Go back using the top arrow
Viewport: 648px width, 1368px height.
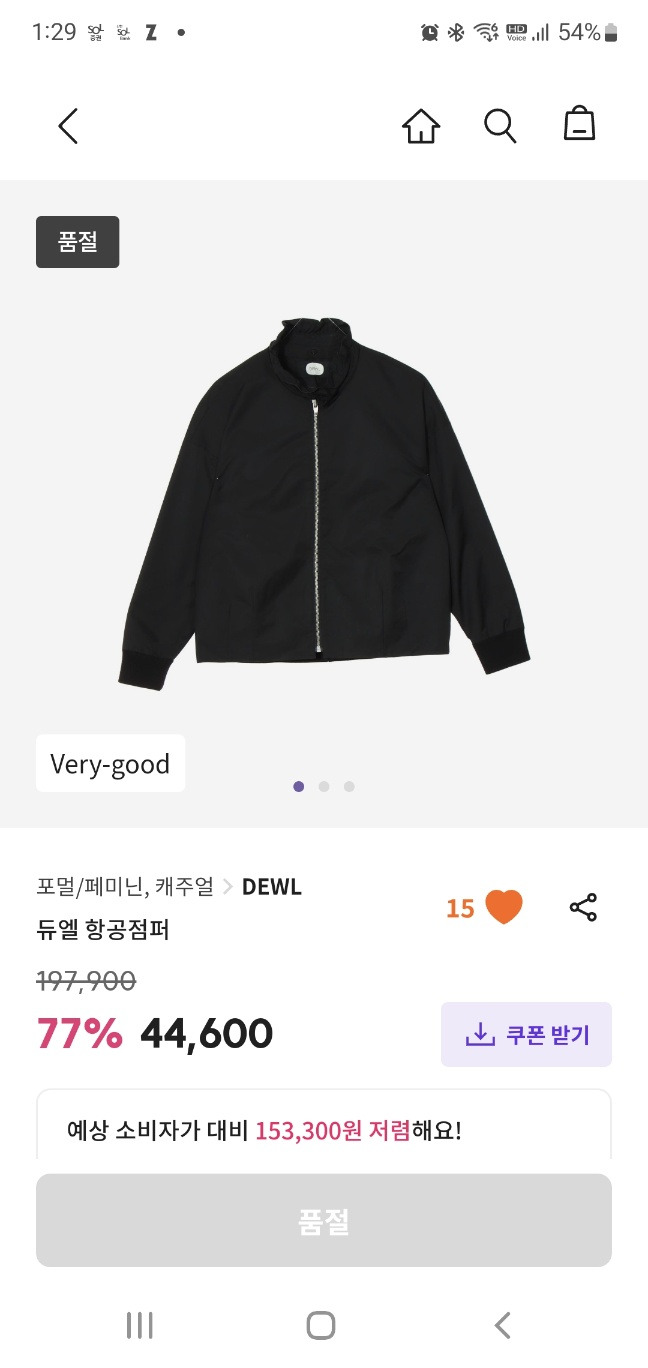pyautogui.click(x=68, y=126)
